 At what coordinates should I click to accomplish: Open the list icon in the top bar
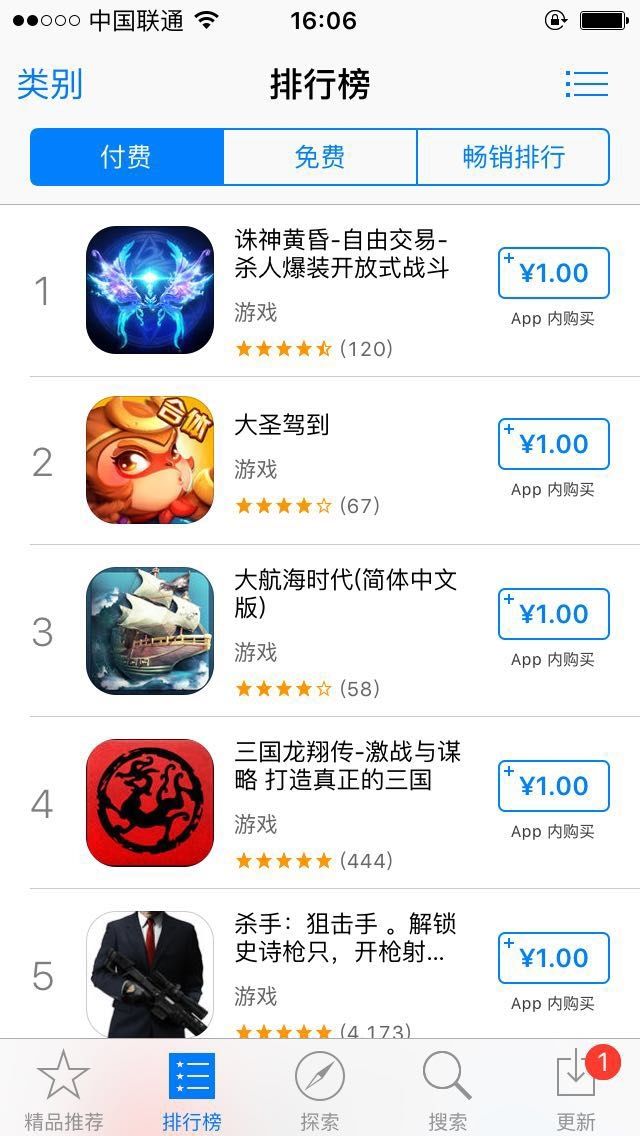586,84
